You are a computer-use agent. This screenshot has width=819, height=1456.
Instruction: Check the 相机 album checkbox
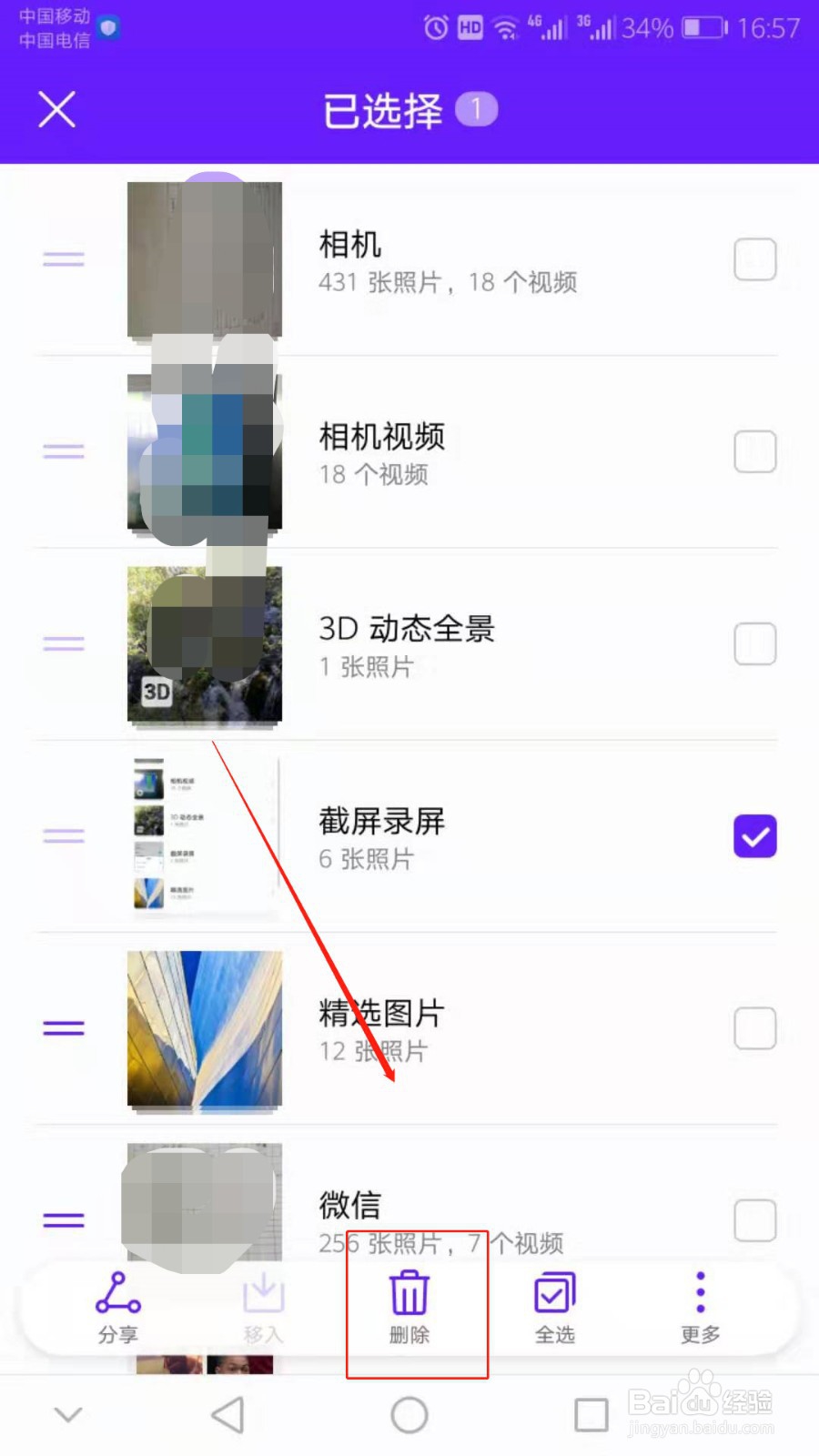pos(754,258)
